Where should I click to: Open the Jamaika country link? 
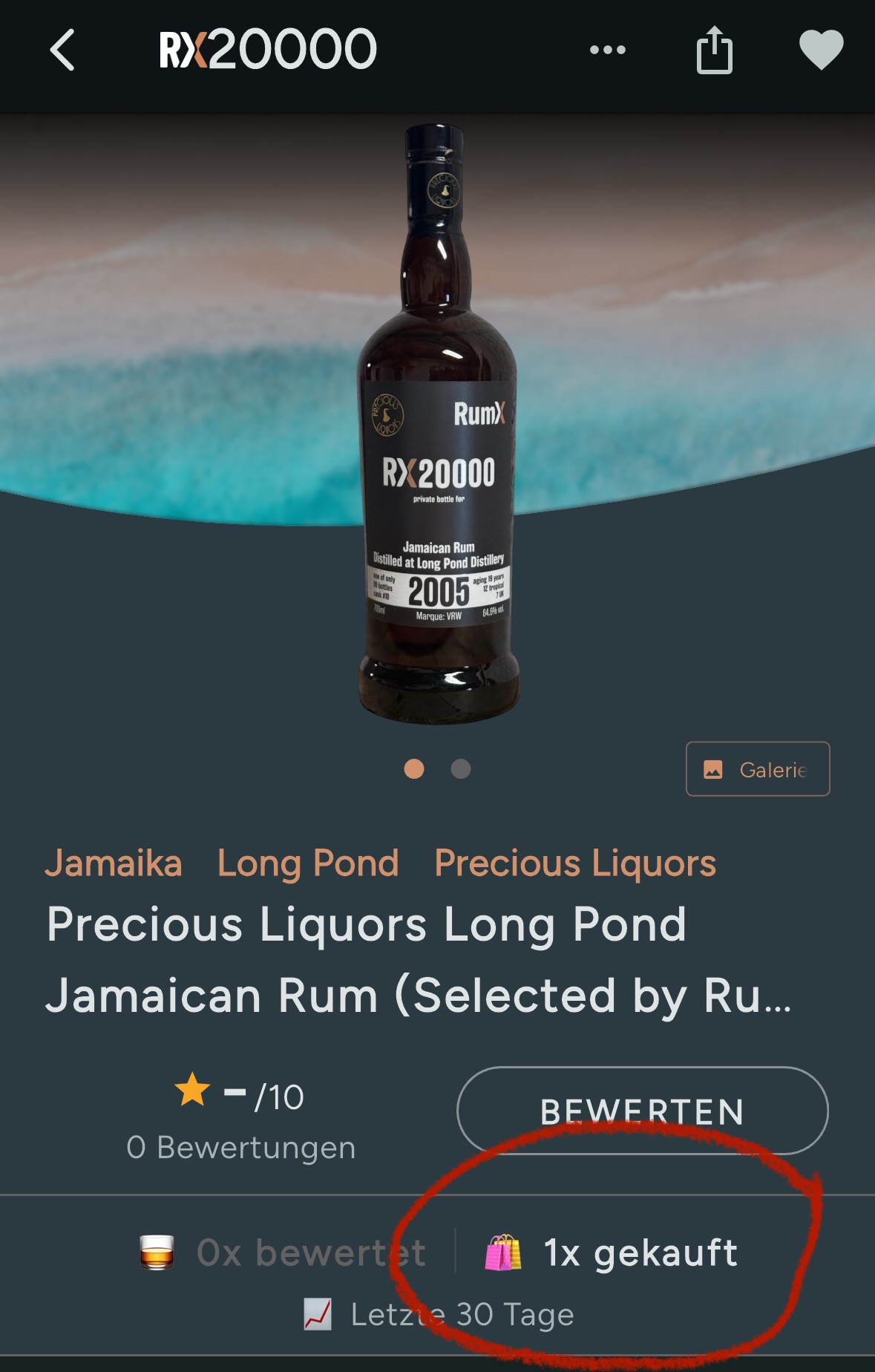click(114, 863)
